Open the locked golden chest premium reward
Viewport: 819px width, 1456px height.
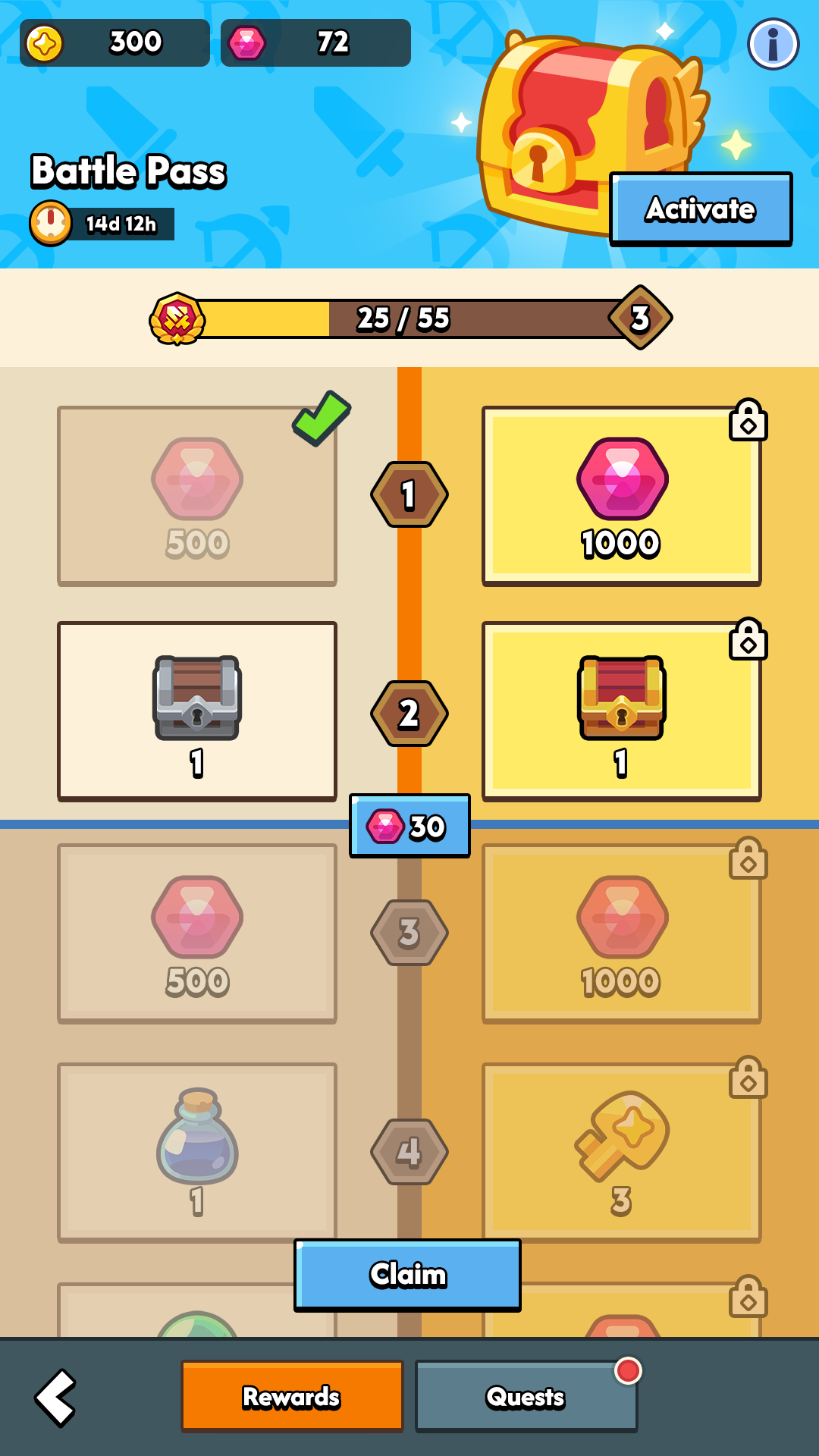621,711
